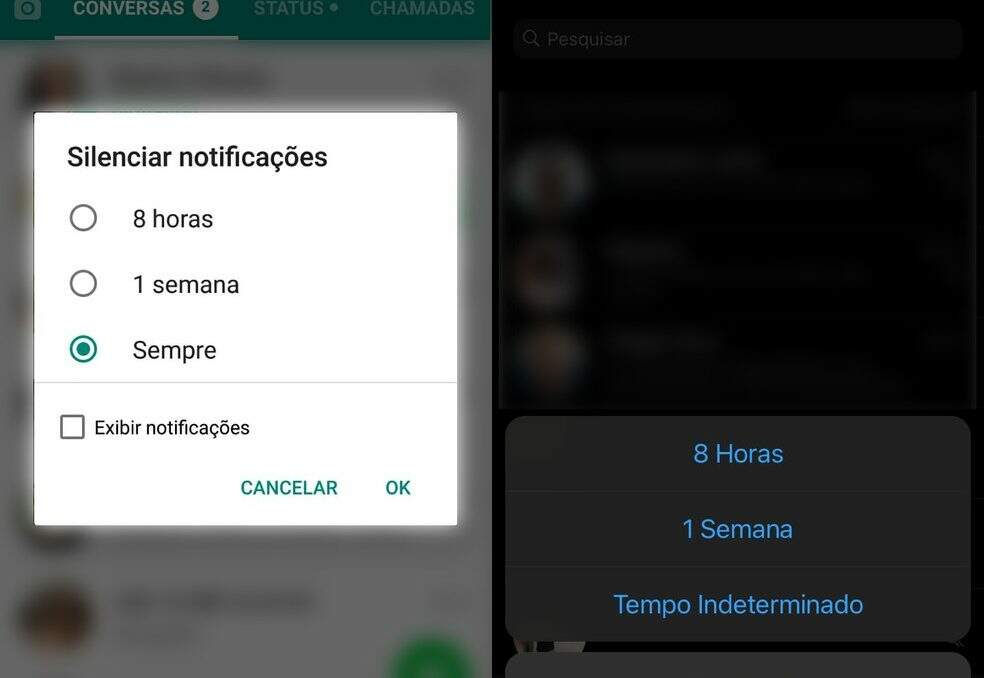Choose 8 Horas in the dark action sheet

738,454
